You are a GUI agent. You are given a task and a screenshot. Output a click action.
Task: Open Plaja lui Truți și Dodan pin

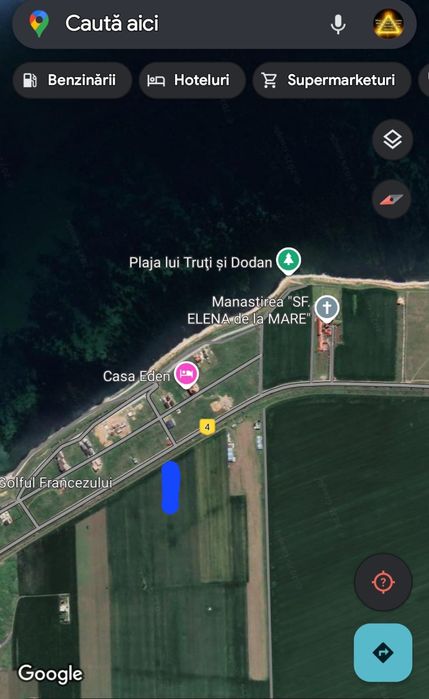(x=289, y=261)
